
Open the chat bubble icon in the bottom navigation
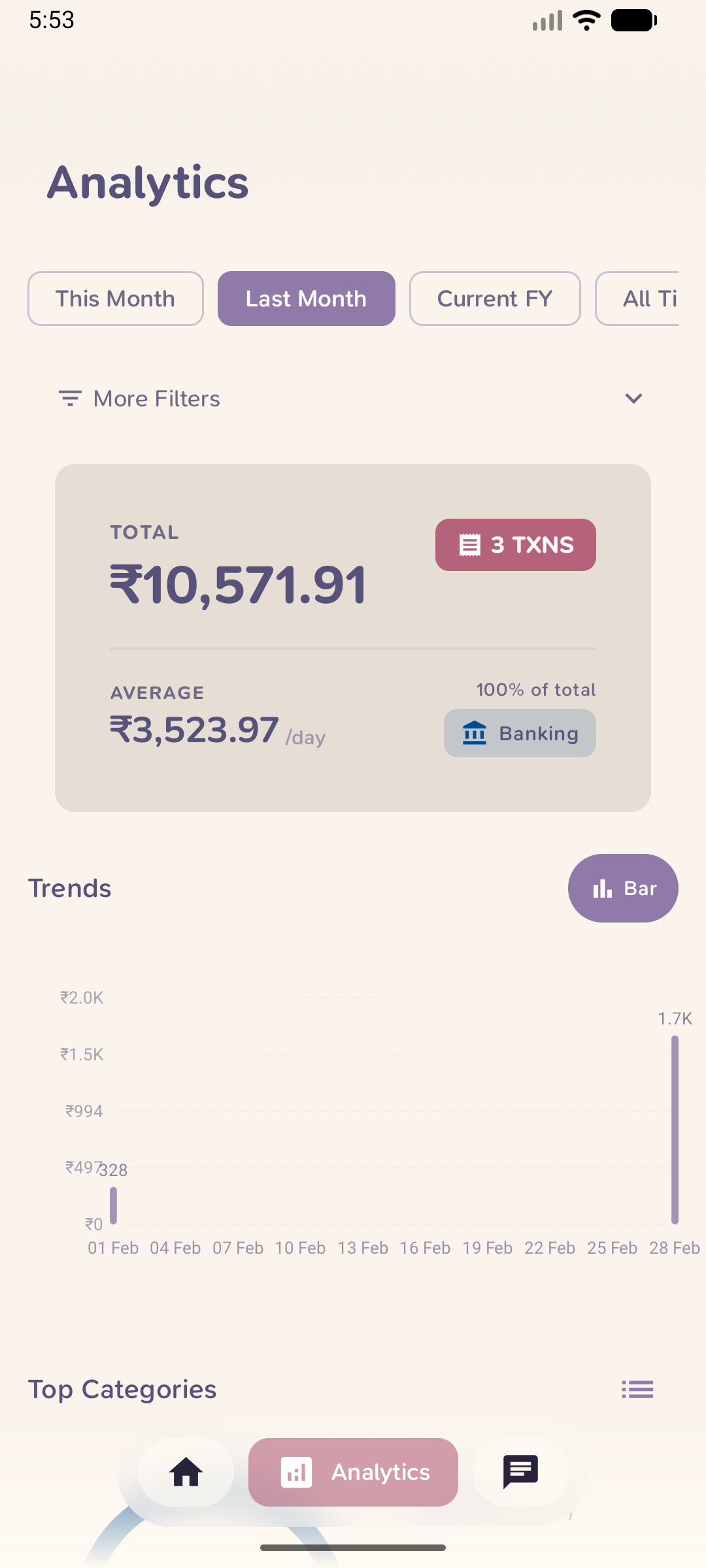[x=520, y=1472]
